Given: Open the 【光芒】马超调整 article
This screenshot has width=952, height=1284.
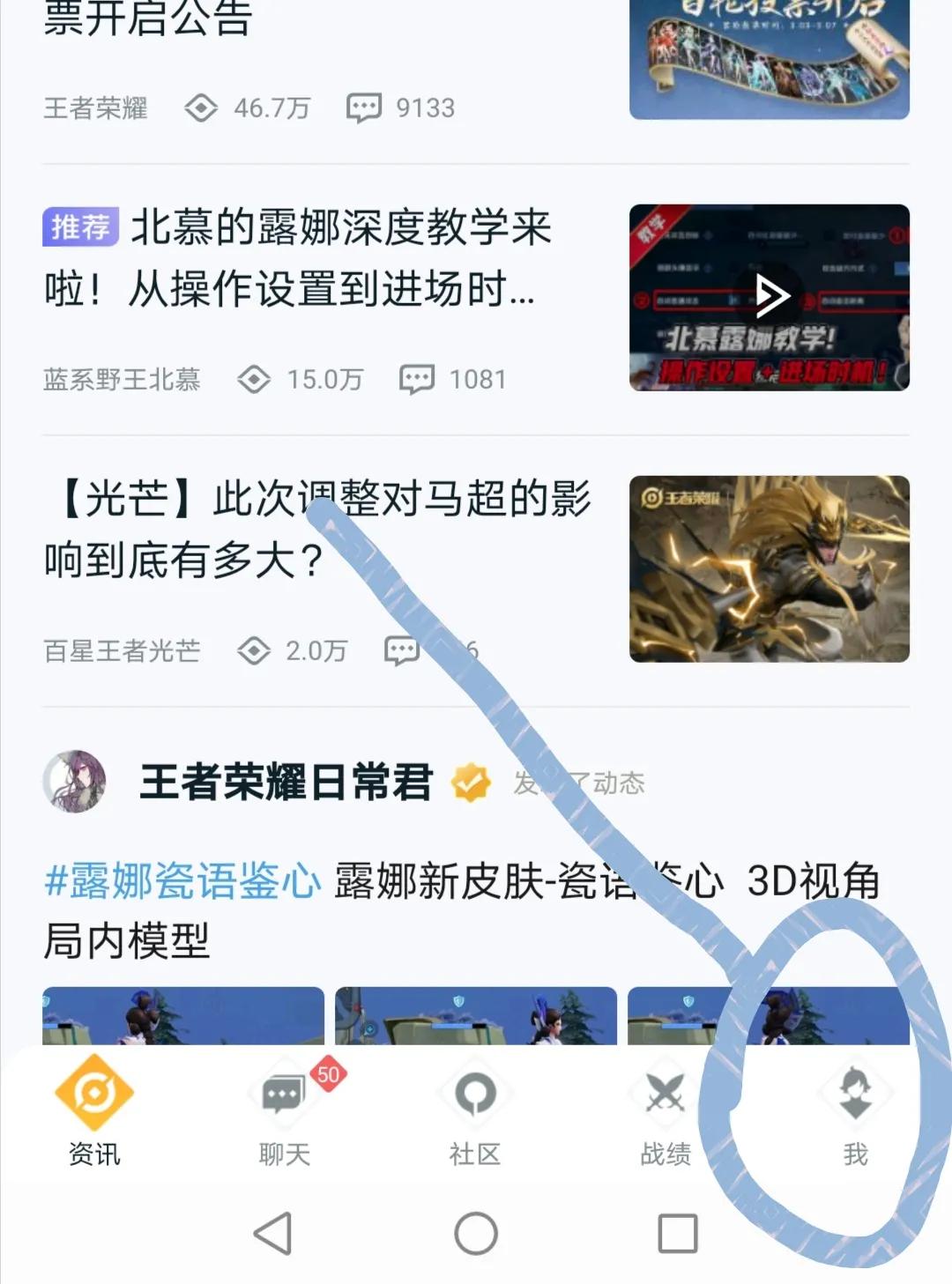Looking at the screenshot, I should coord(317,529).
